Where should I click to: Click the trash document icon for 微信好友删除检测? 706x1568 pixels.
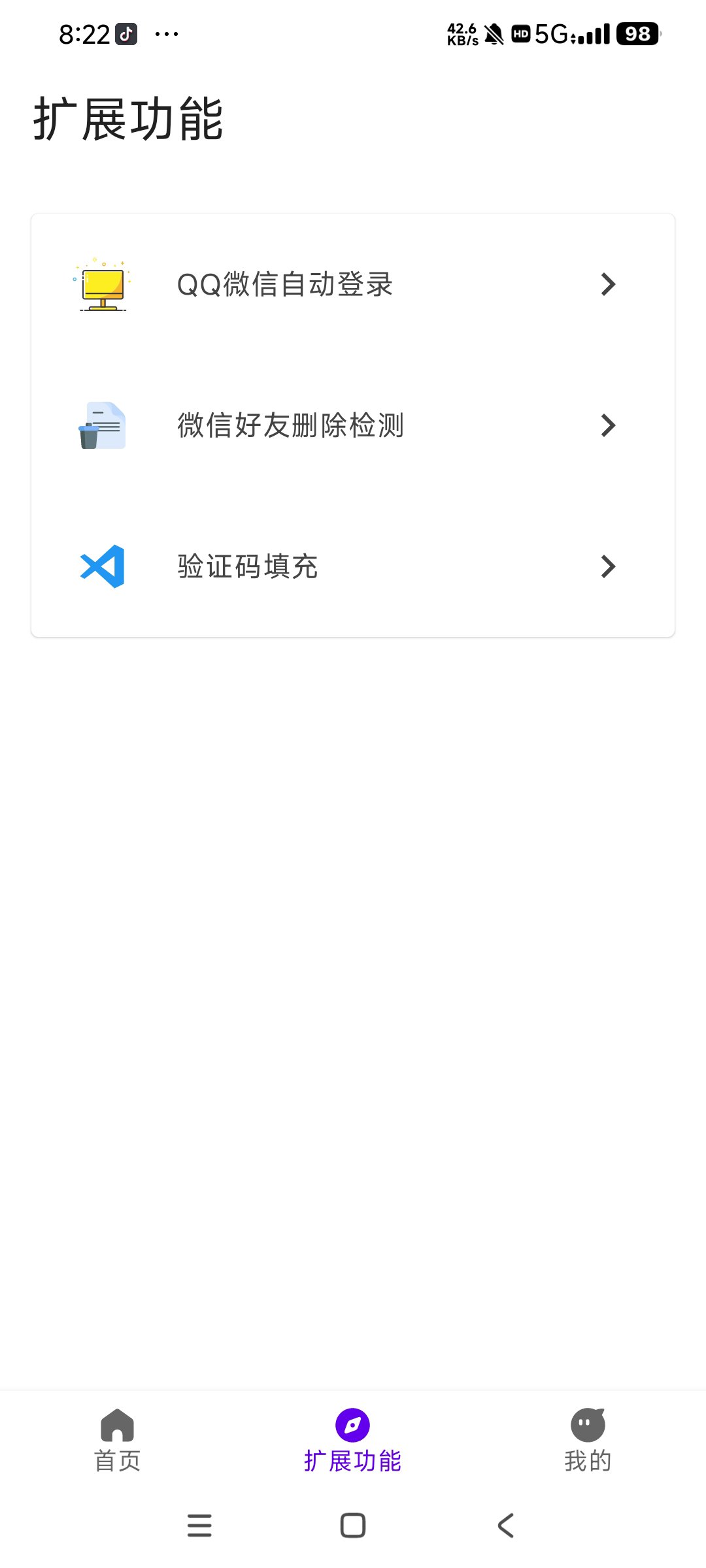coord(101,425)
